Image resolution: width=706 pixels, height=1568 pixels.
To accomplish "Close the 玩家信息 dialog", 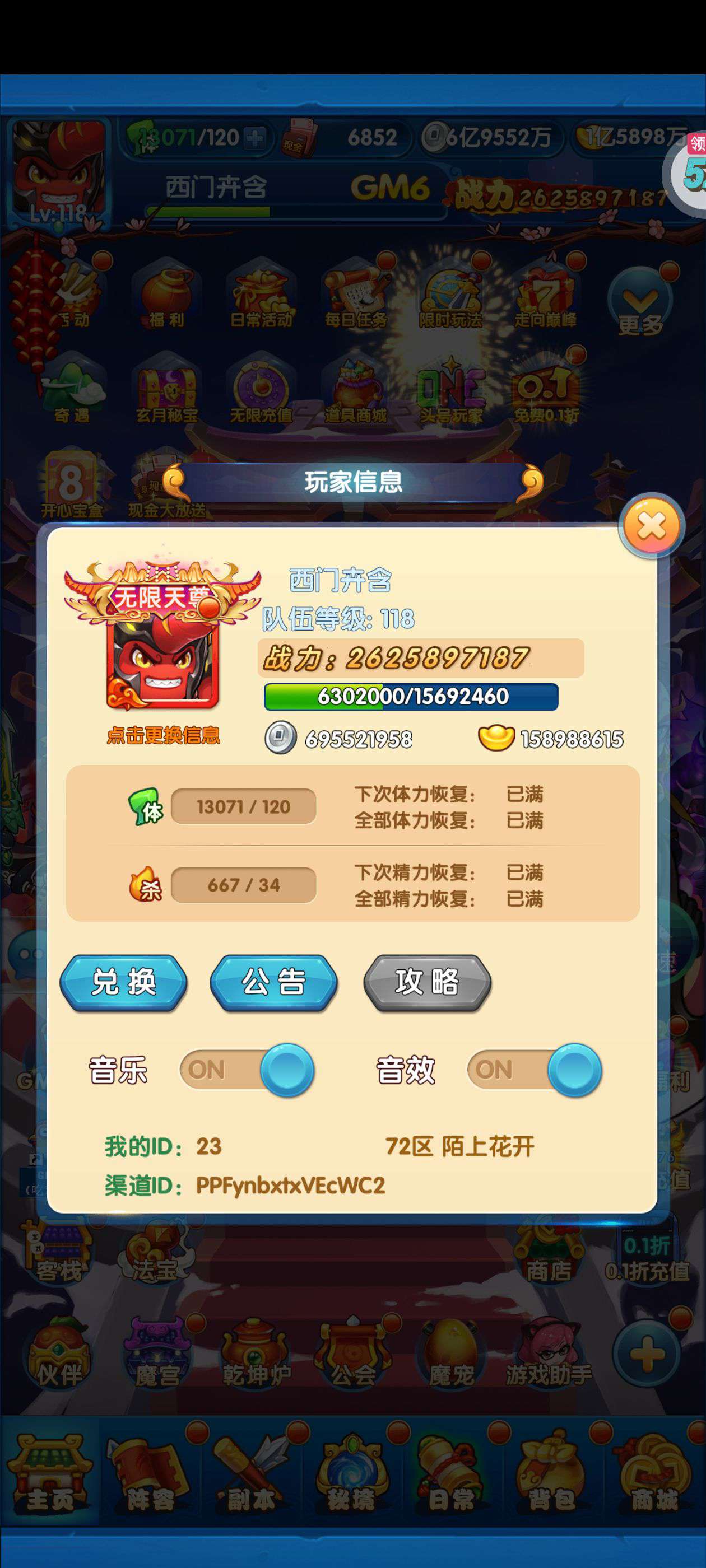I will click(x=651, y=526).
